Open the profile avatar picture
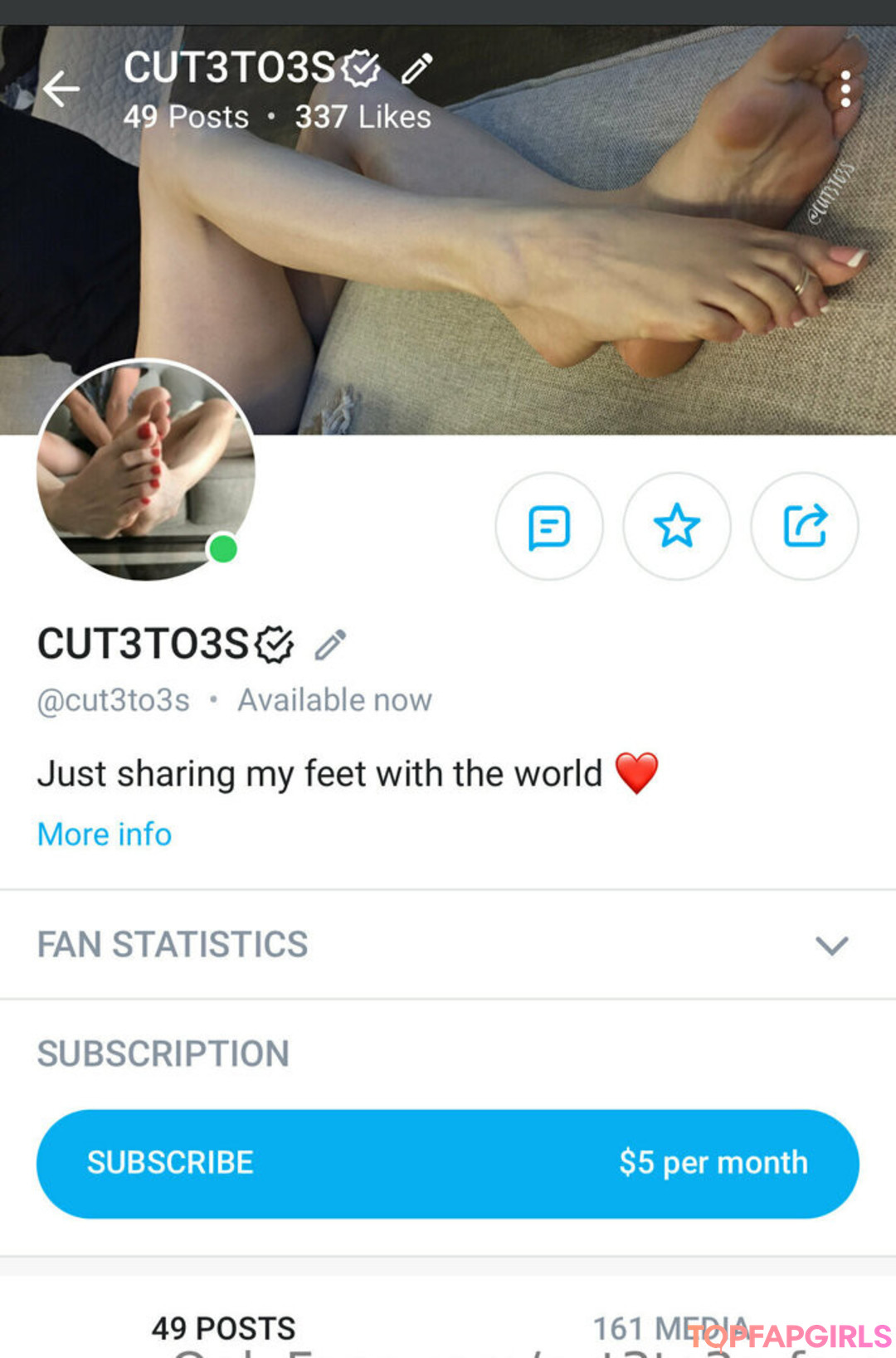 (146, 470)
